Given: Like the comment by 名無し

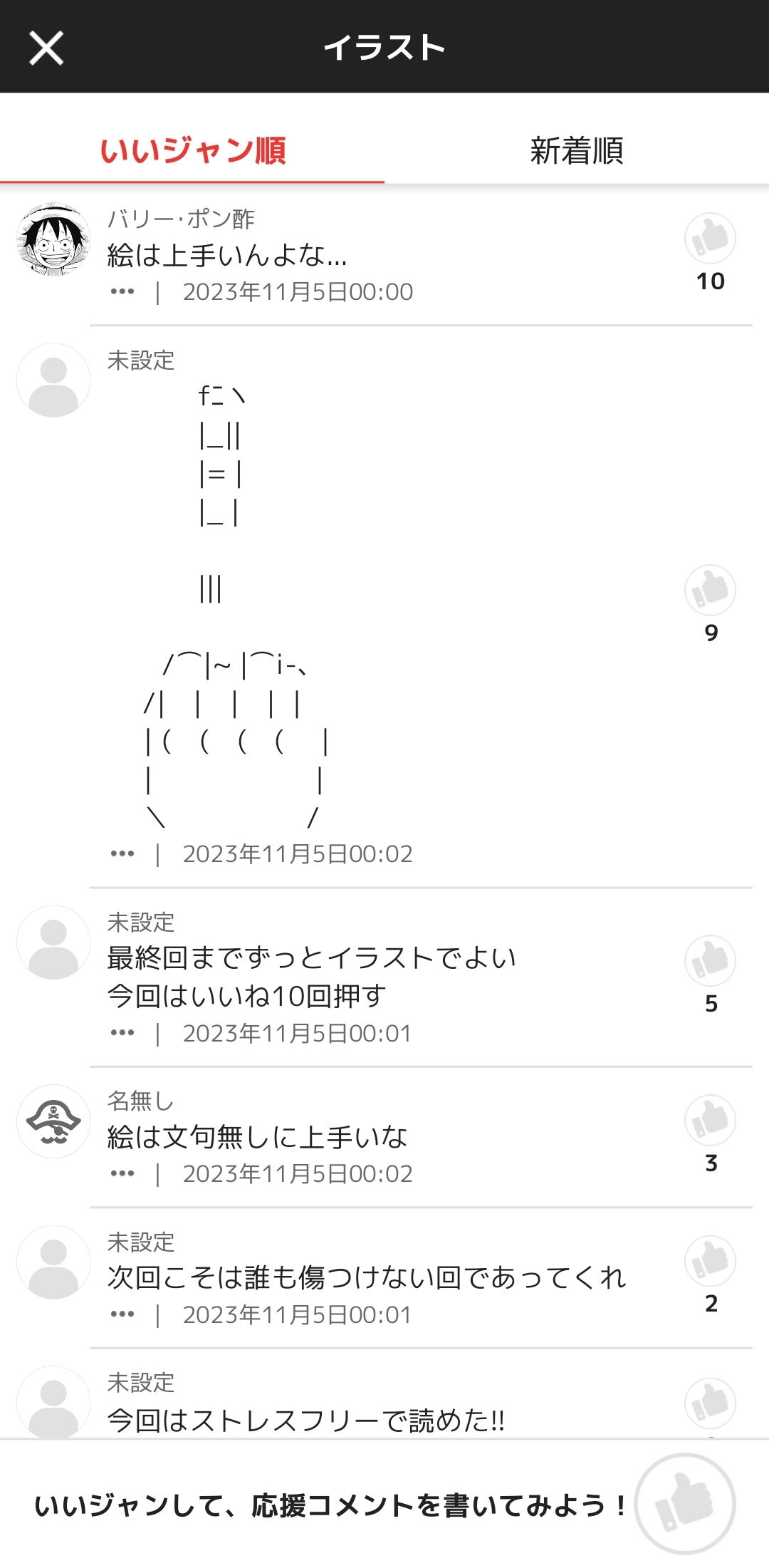Looking at the screenshot, I should [710, 1120].
